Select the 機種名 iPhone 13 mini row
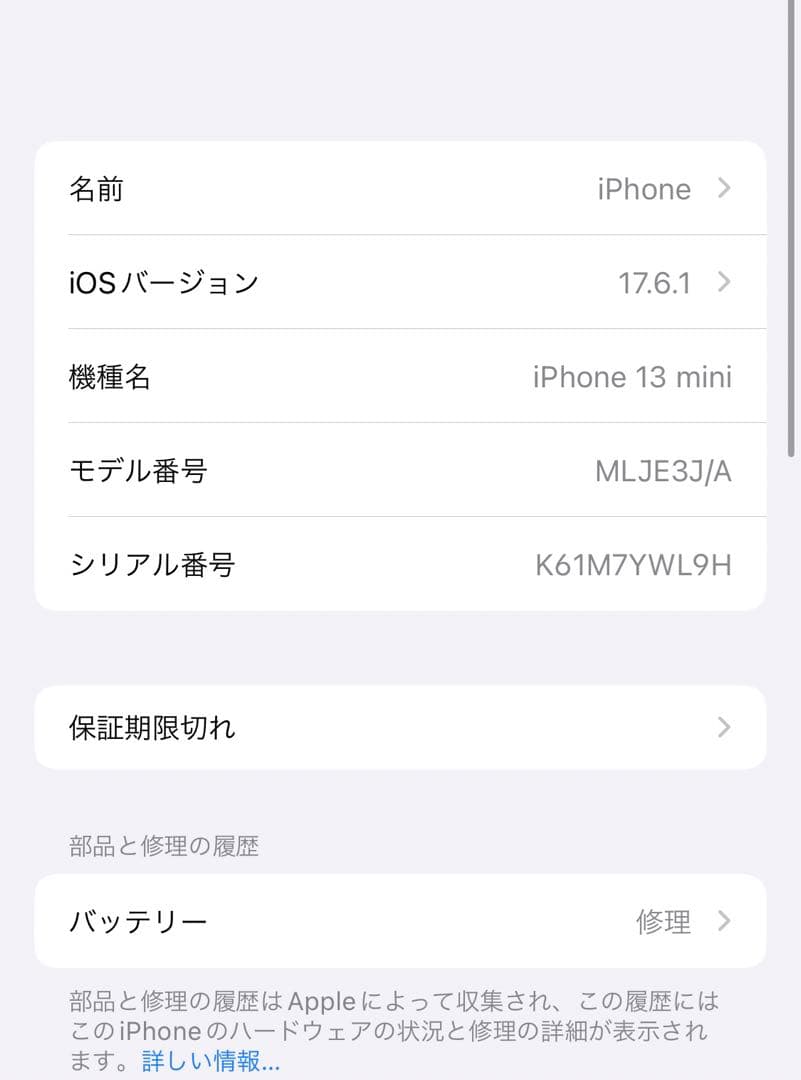The image size is (801, 1080). (x=400, y=376)
